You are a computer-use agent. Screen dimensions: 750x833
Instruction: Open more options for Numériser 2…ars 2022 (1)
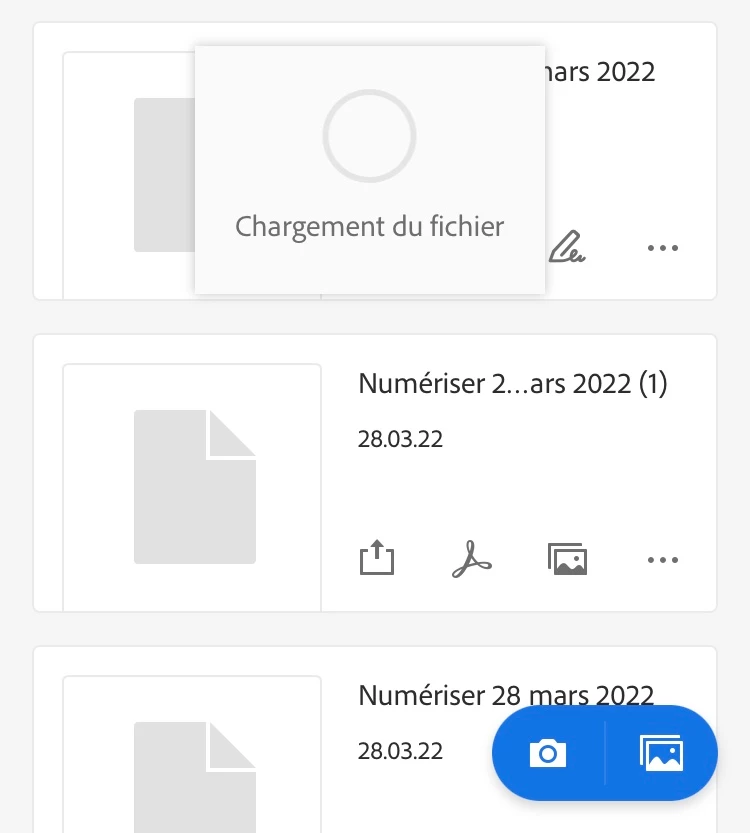pos(662,559)
